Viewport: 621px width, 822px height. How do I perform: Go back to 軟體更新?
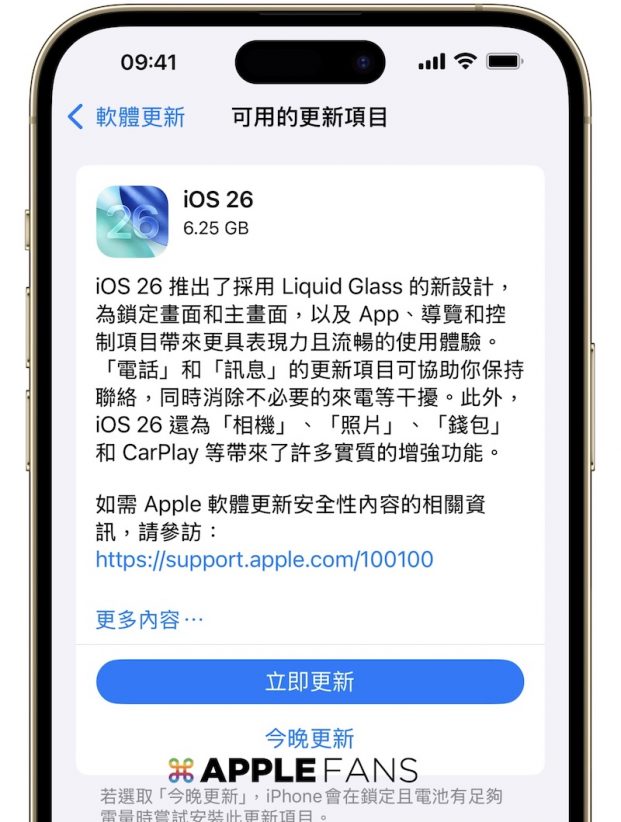[126, 117]
